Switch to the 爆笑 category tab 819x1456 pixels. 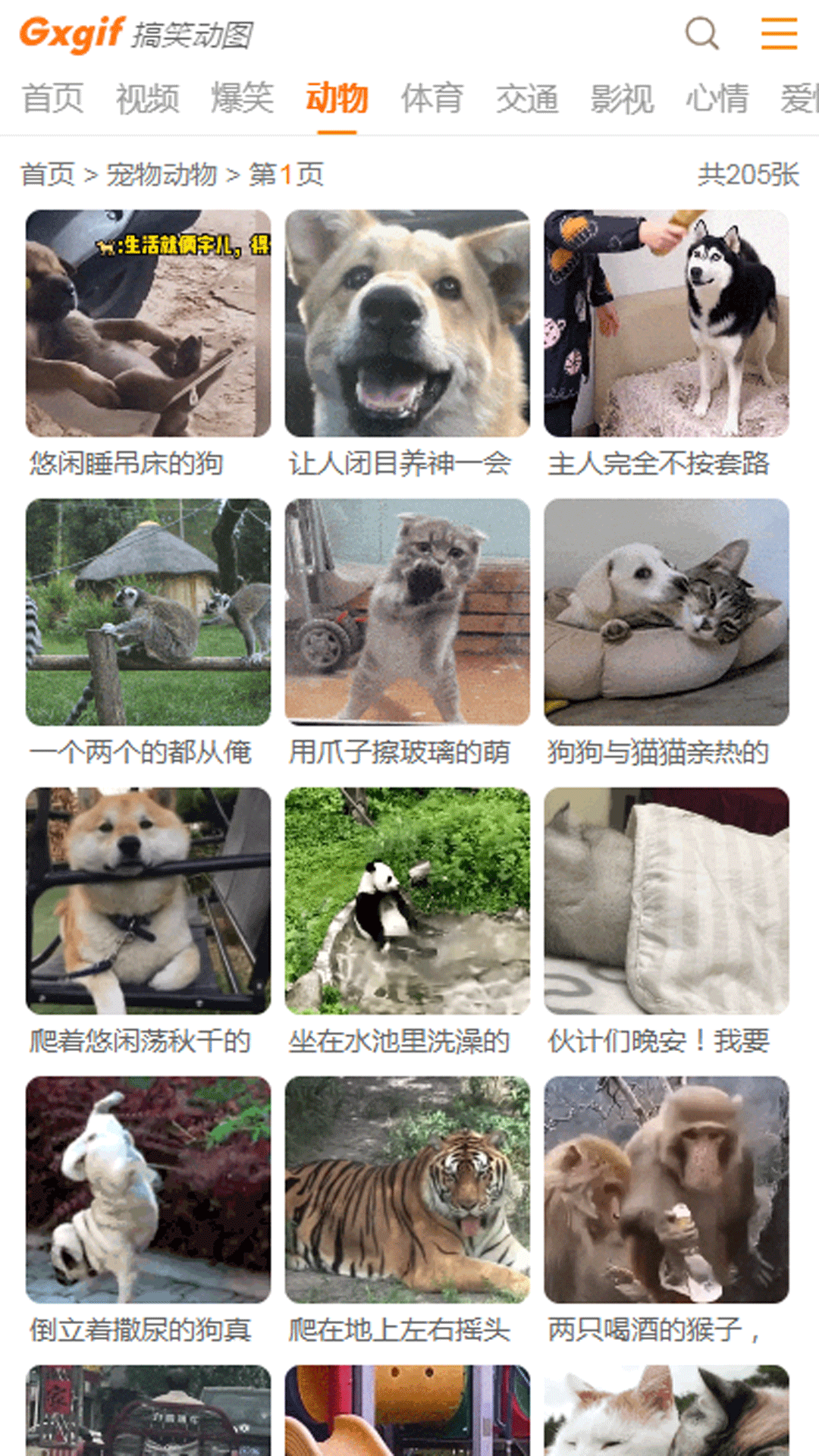pyautogui.click(x=241, y=97)
